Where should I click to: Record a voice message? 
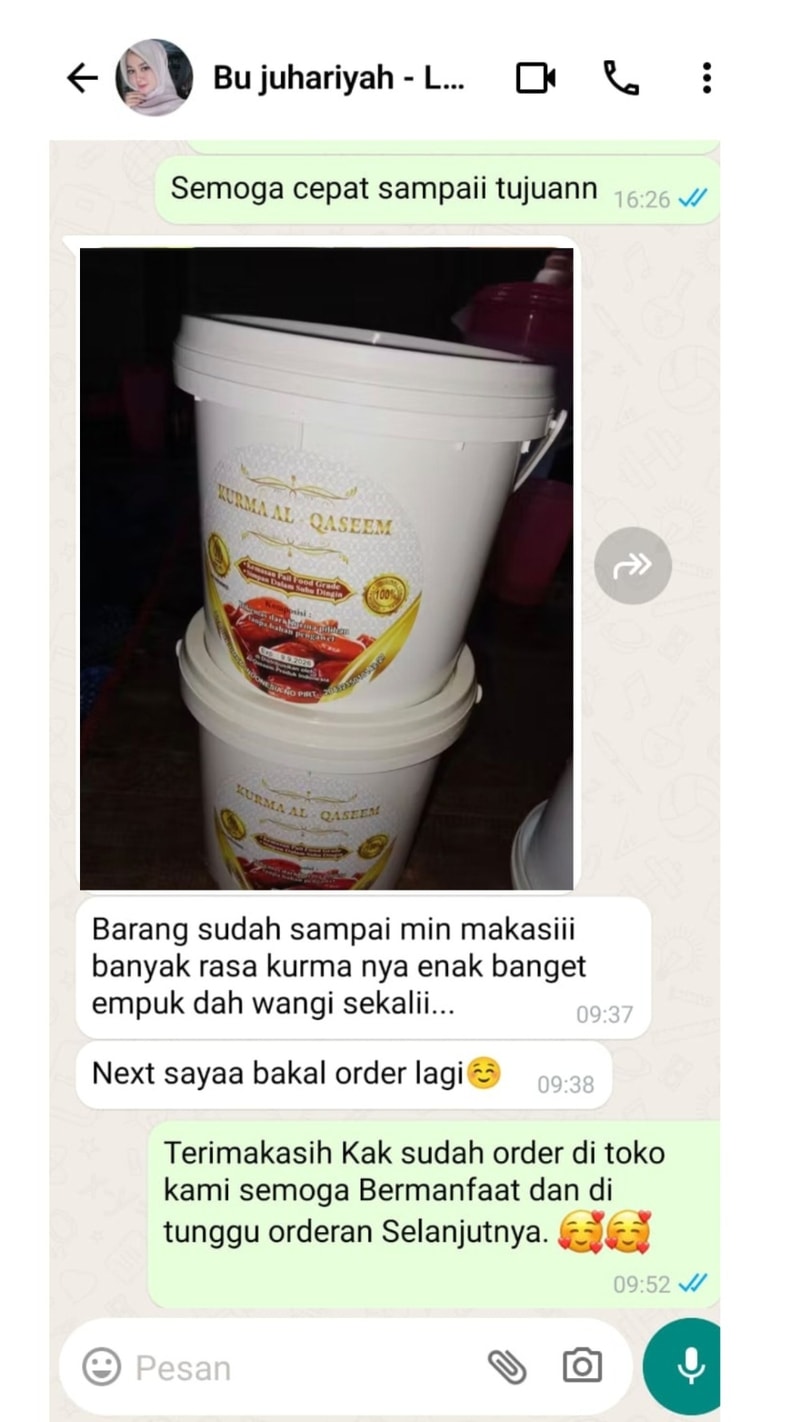pyautogui.click(x=689, y=1366)
